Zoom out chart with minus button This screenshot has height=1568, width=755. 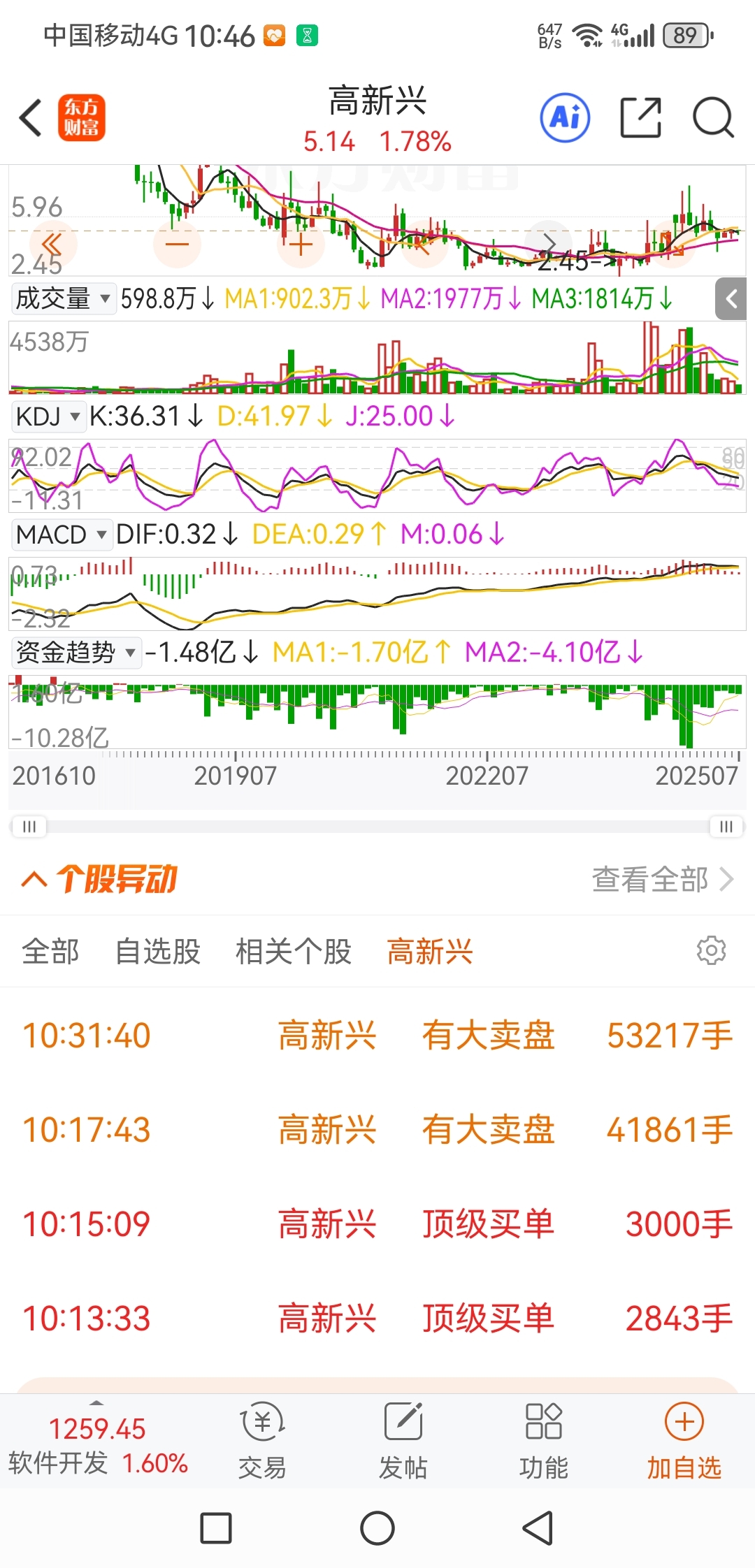(177, 244)
